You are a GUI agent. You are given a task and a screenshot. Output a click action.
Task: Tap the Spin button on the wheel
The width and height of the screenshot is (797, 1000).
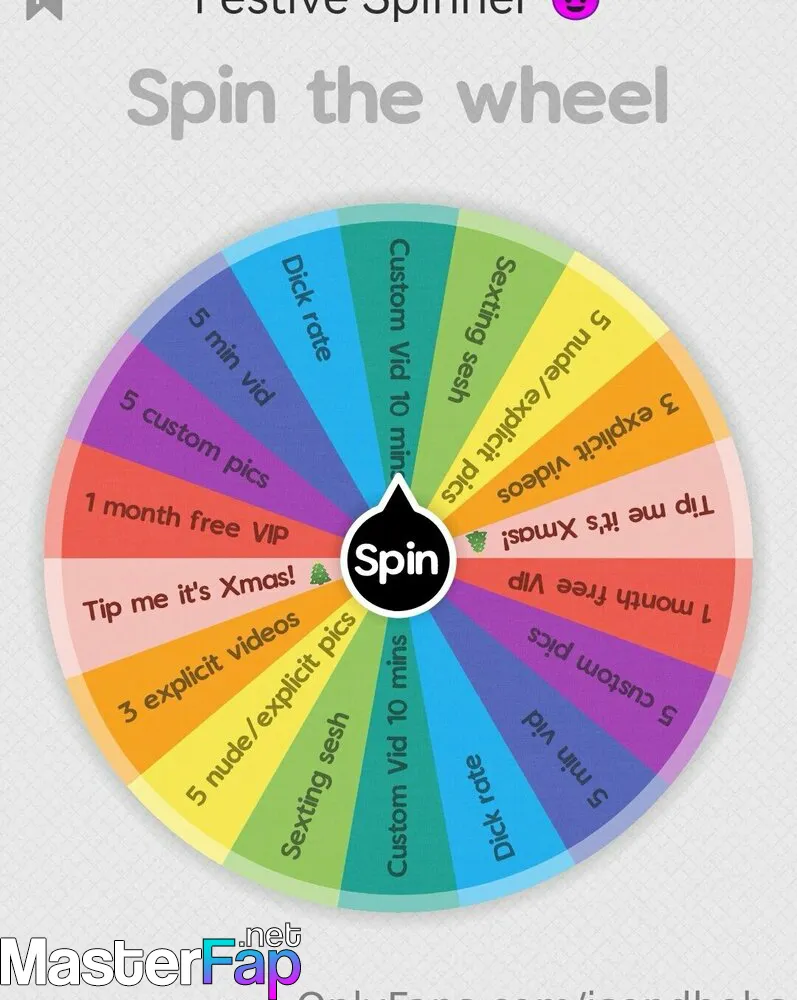pyautogui.click(x=397, y=559)
